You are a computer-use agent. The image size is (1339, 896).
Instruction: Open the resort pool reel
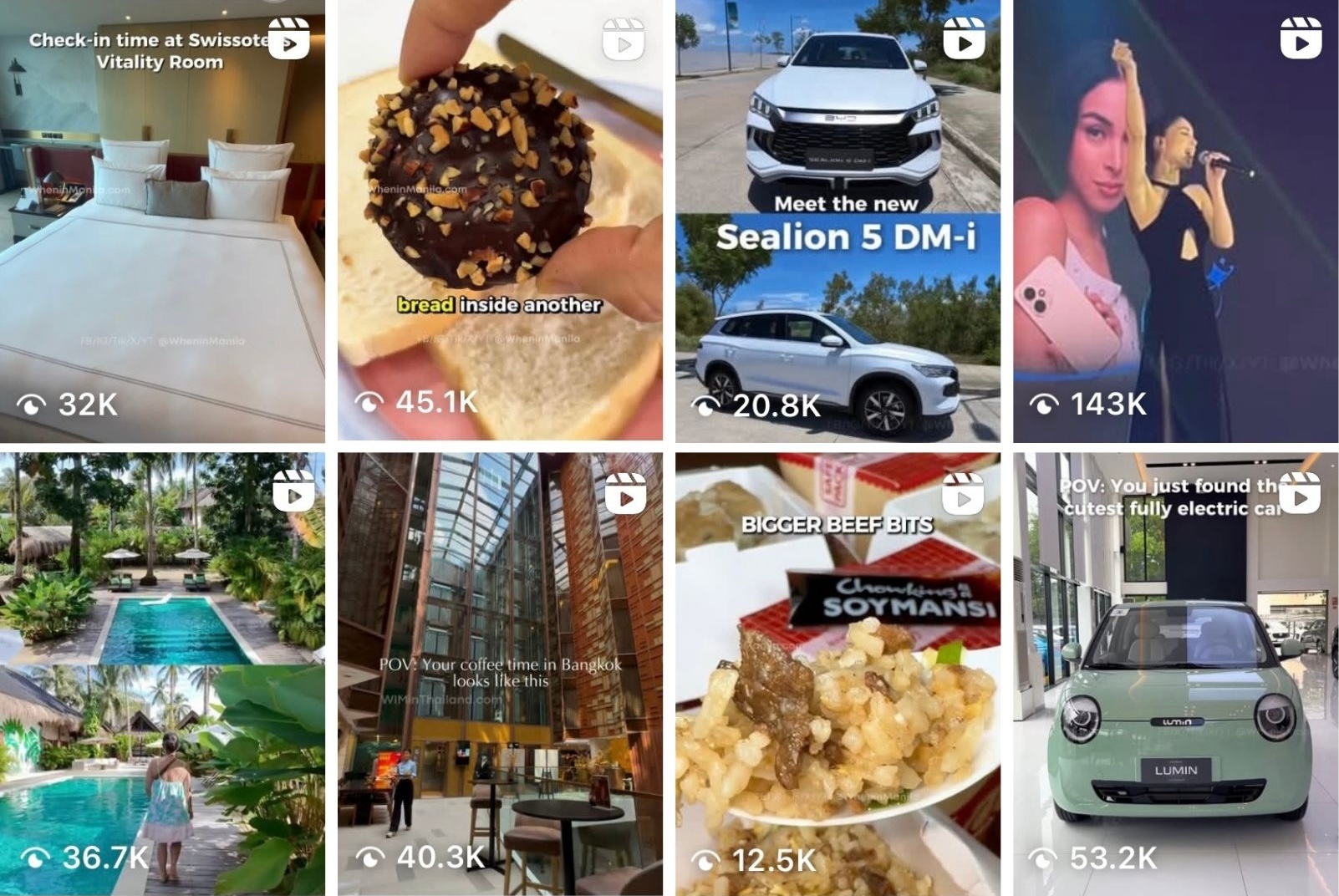click(x=162, y=674)
